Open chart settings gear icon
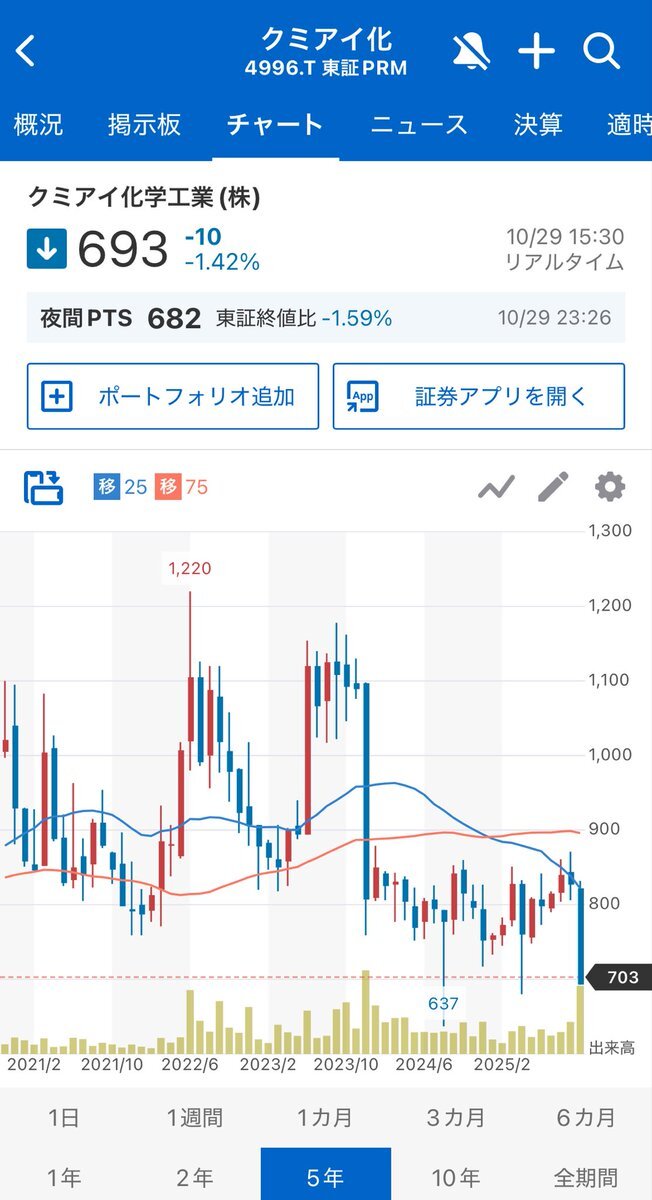Viewport: 652px width, 1200px height. click(x=610, y=487)
